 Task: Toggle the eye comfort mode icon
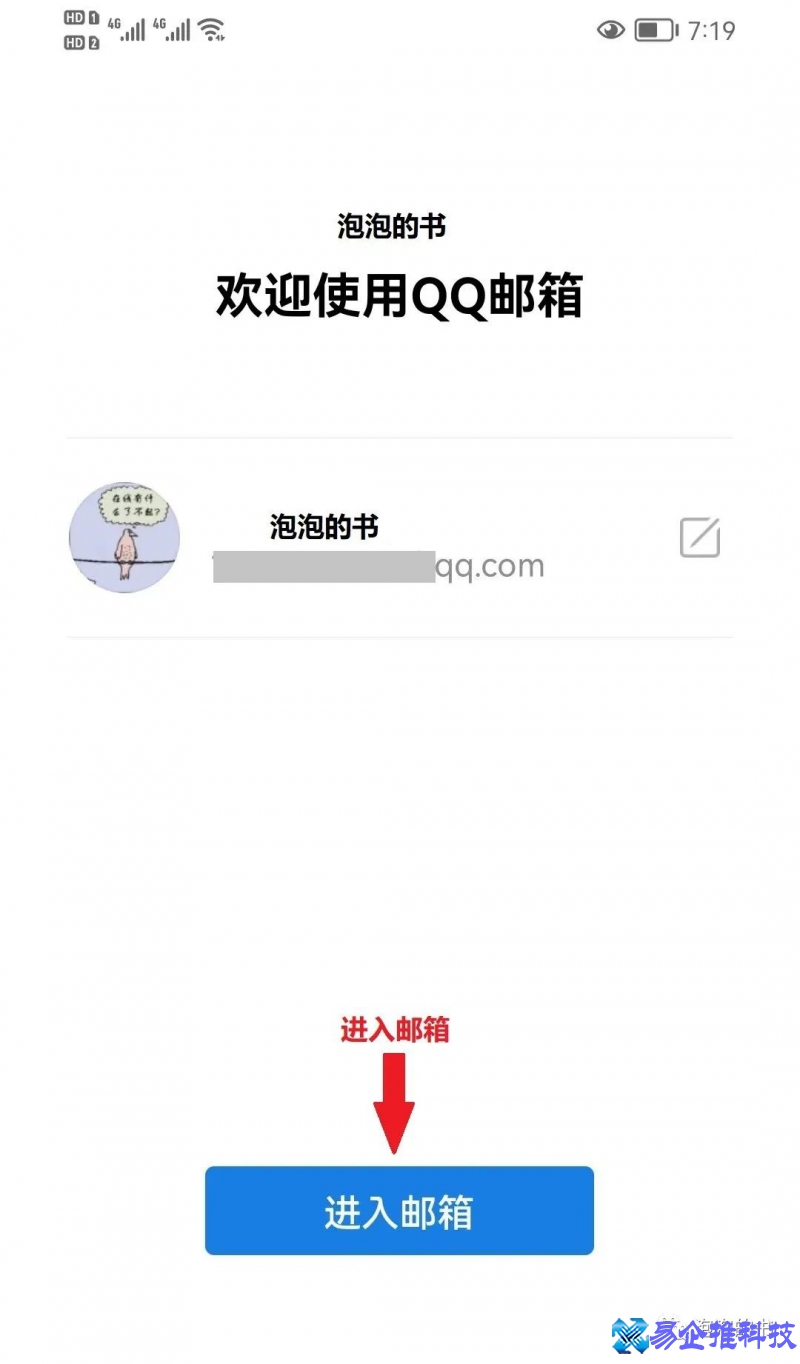click(x=610, y=30)
